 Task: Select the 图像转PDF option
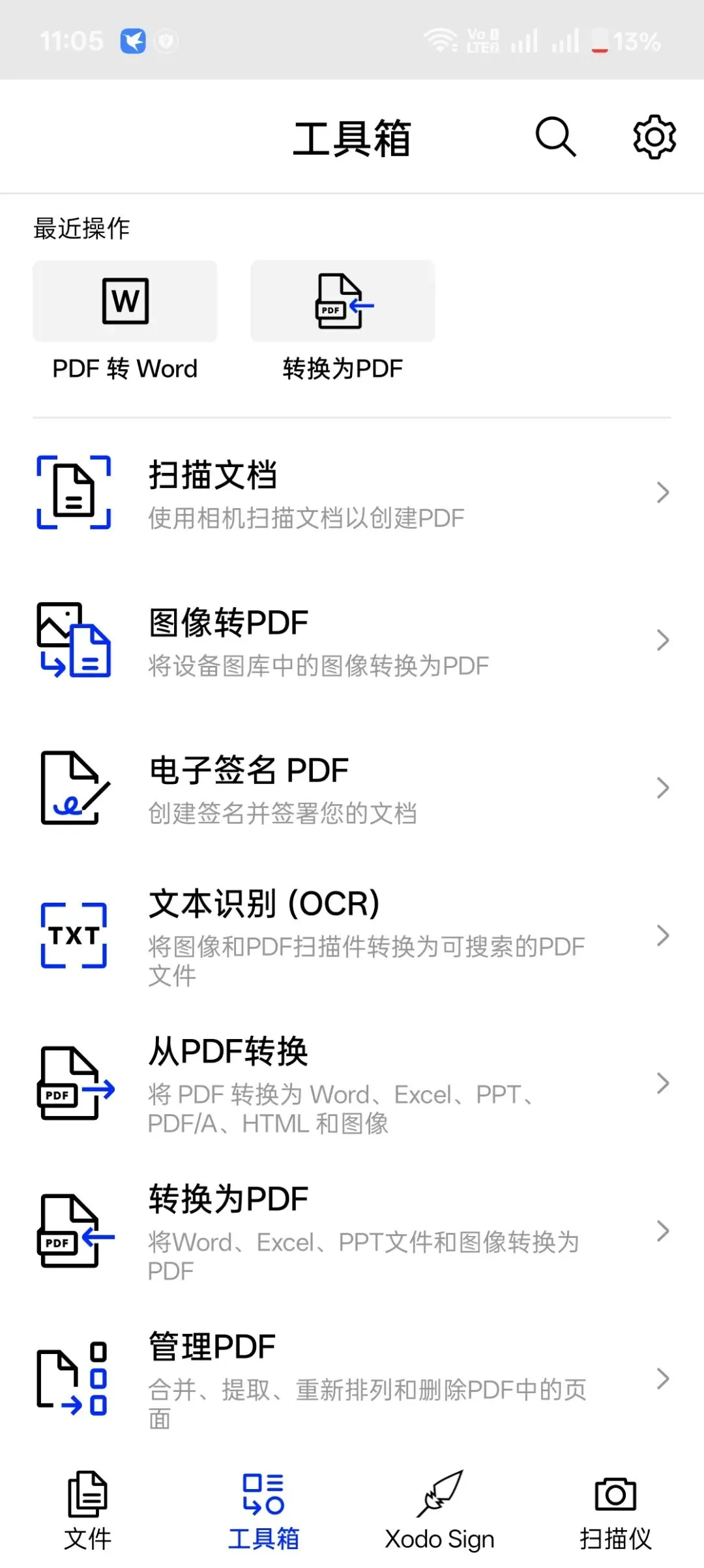(x=352, y=641)
